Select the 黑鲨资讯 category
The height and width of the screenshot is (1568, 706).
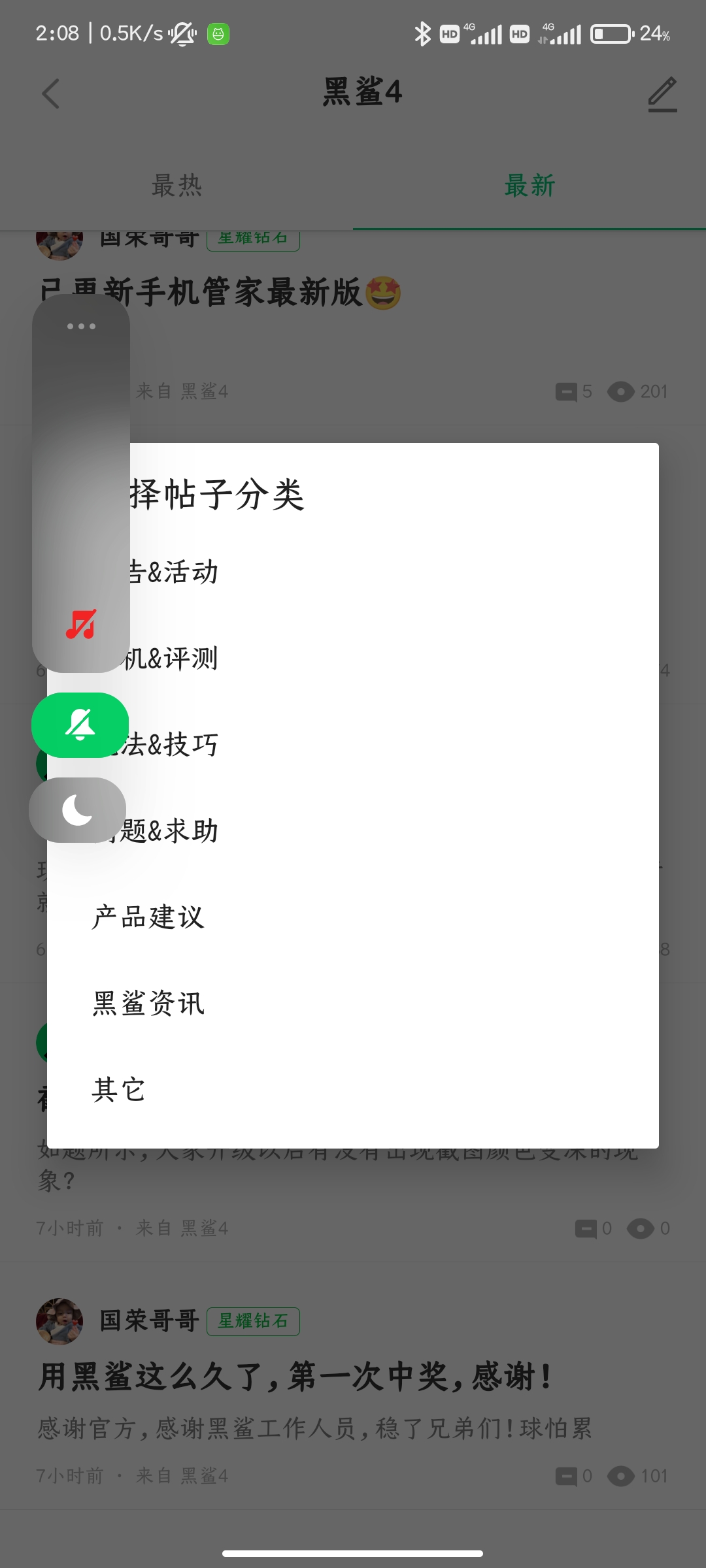(353, 1003)
